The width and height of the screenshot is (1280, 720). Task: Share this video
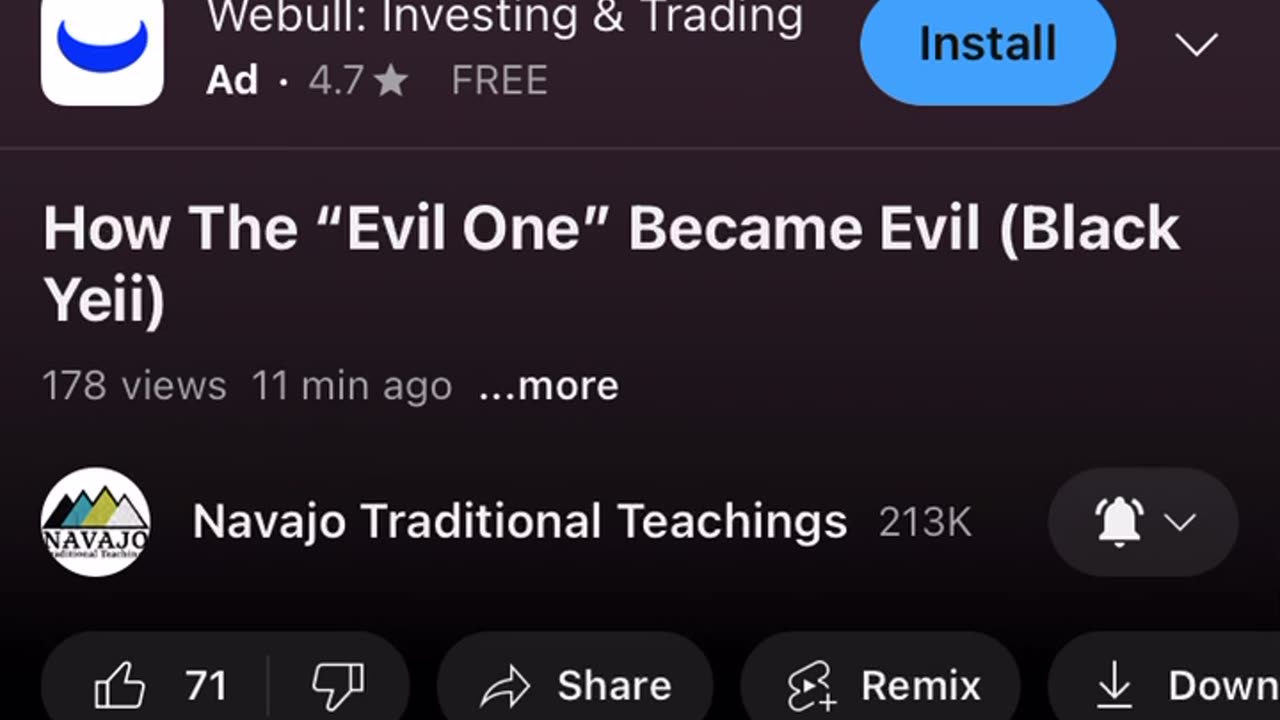click(x=575, y=686)
